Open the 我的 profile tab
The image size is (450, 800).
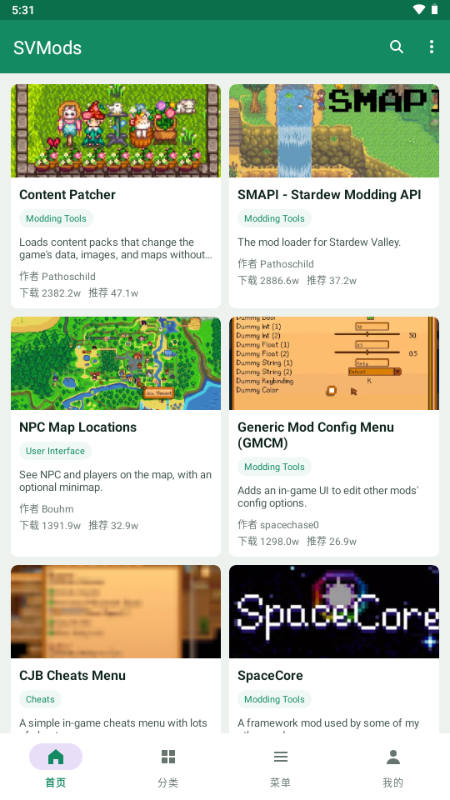(393, 767)
